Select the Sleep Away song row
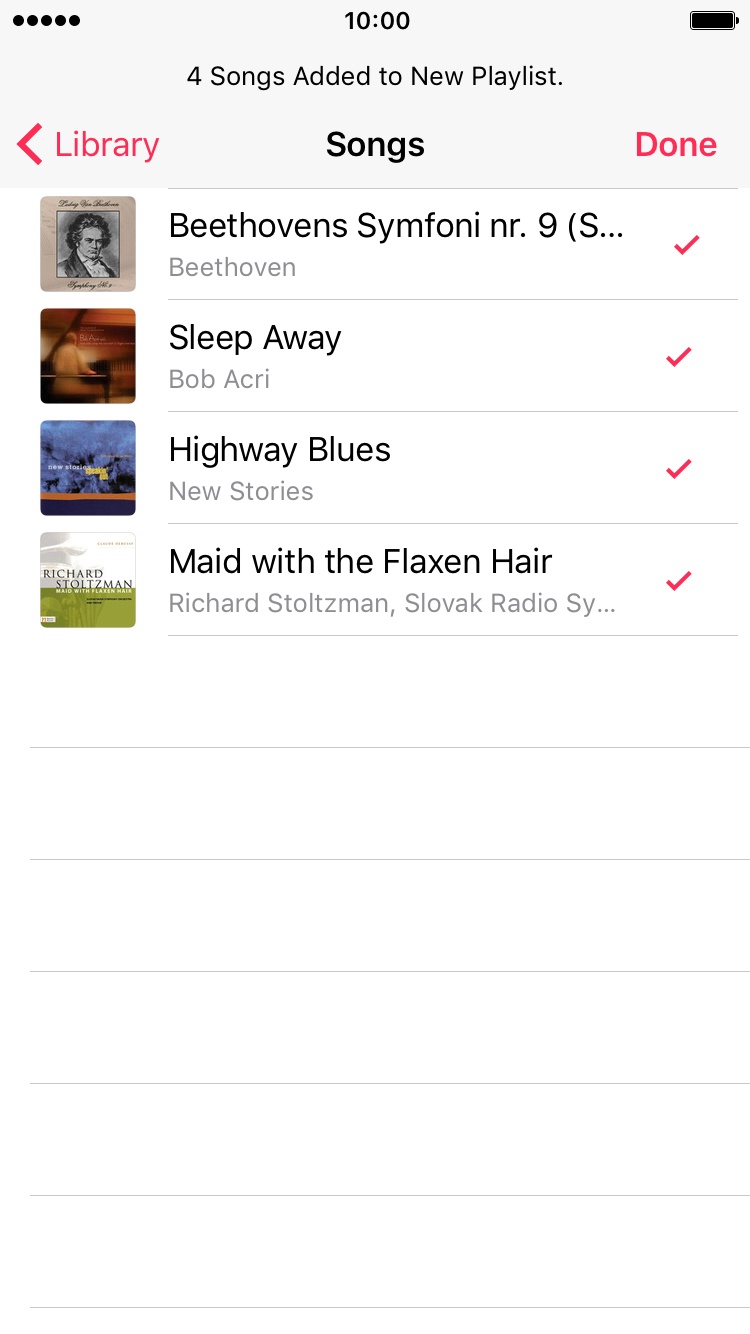Viewport: 750px width, 1334px height. (x=375, y=356)
